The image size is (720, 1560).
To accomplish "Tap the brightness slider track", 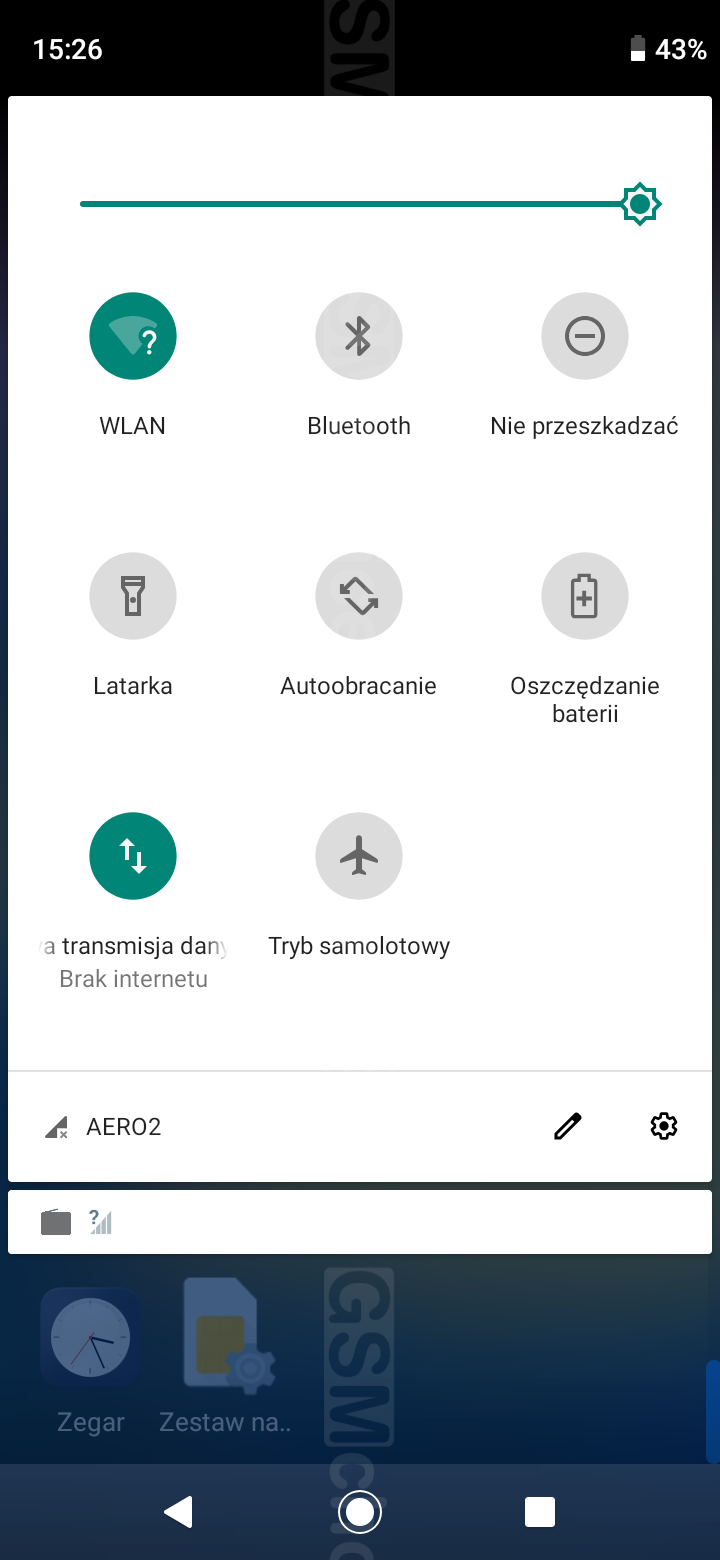I will pos(350,204).
